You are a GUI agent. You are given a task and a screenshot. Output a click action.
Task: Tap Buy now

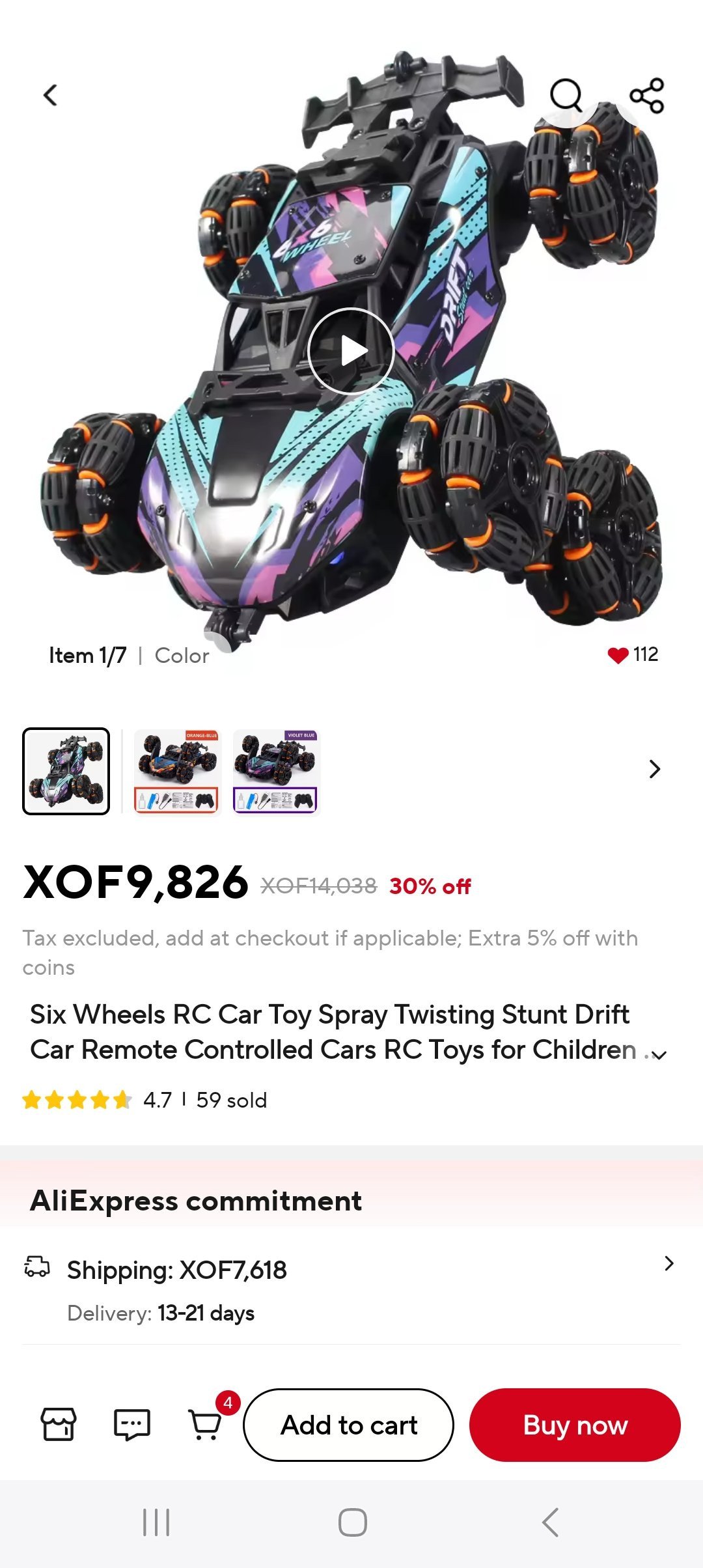(x=575, y=1425)
